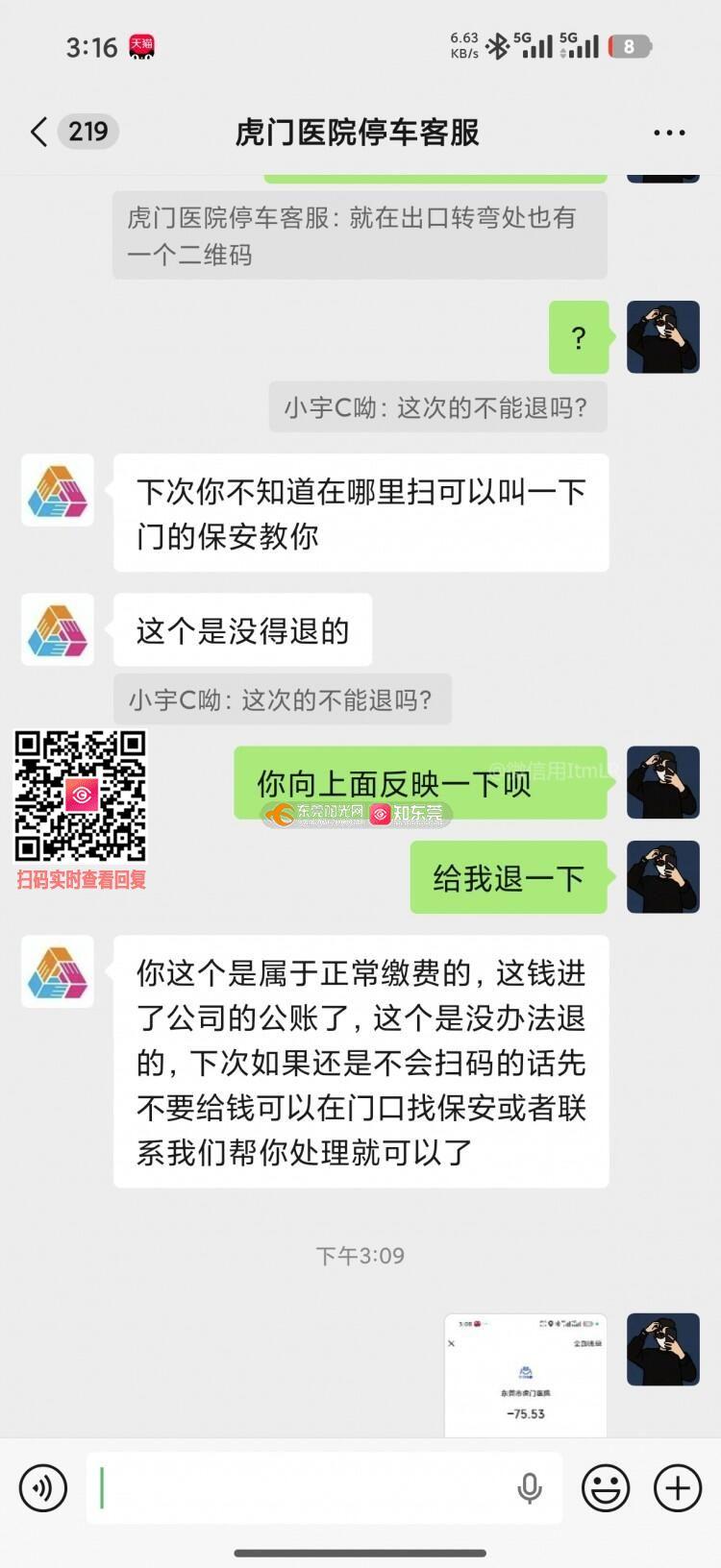Open the chat overflow menu
The image size is (721, 1568).
click(669, 133)
